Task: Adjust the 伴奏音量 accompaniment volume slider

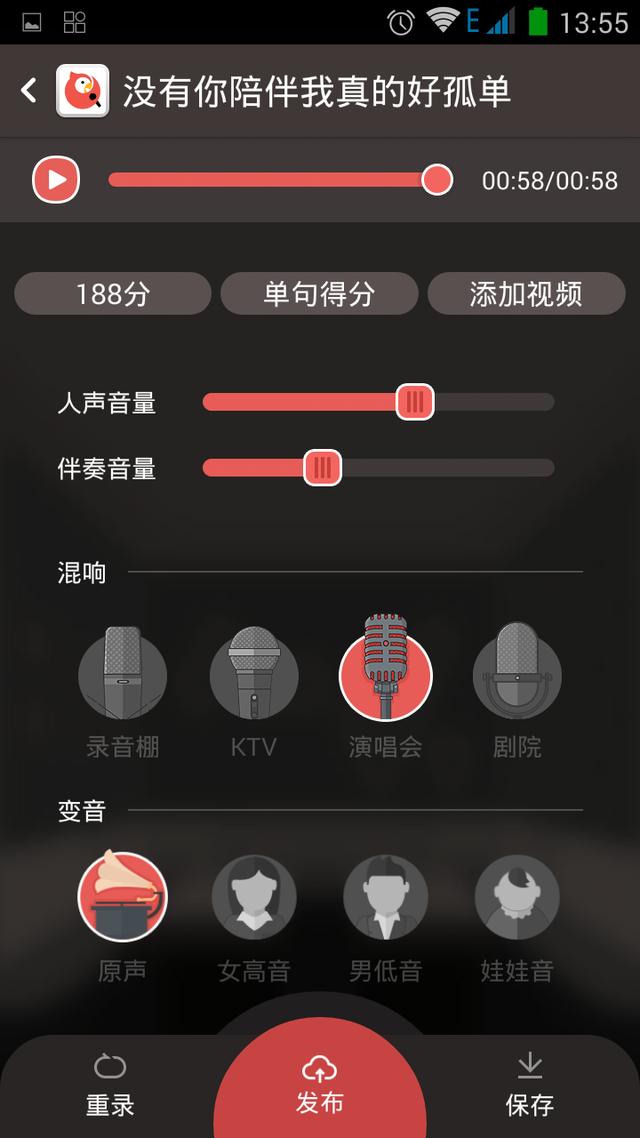Action: (x=322, y=467)
